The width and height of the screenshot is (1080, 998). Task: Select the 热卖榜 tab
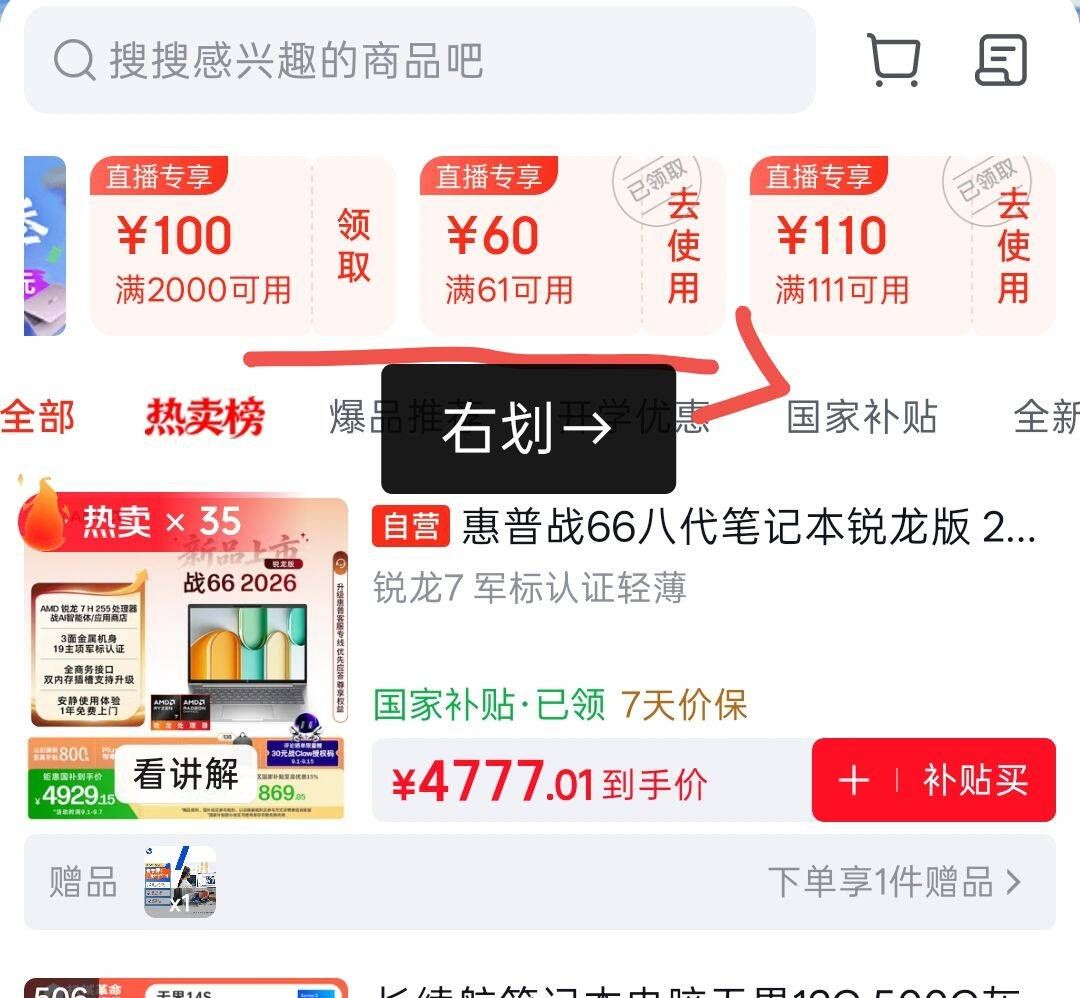coord(205,417)
